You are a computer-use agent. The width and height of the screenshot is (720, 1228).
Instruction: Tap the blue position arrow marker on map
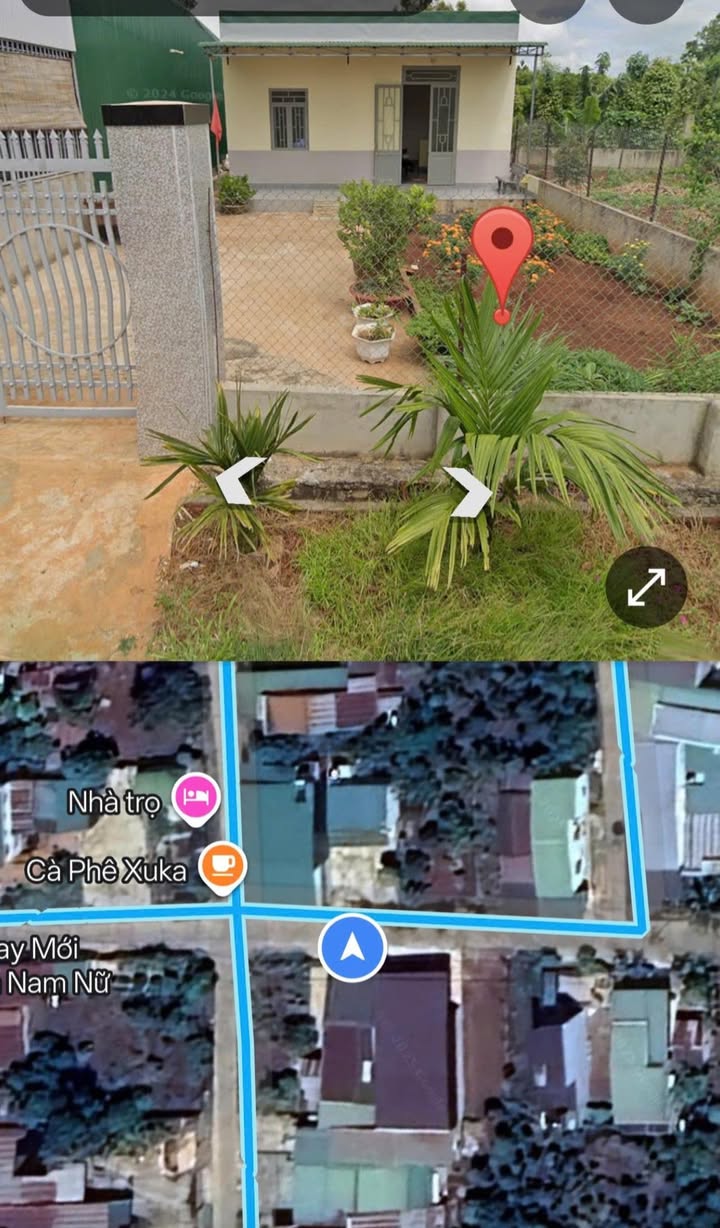coord(353,947)
